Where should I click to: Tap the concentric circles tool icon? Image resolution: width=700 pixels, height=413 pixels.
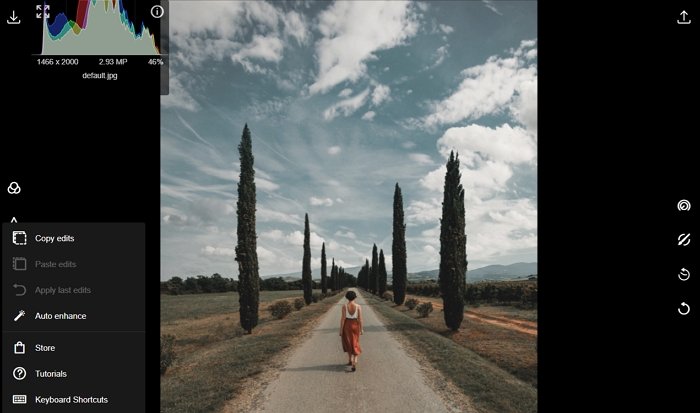(x=684, y=205)
